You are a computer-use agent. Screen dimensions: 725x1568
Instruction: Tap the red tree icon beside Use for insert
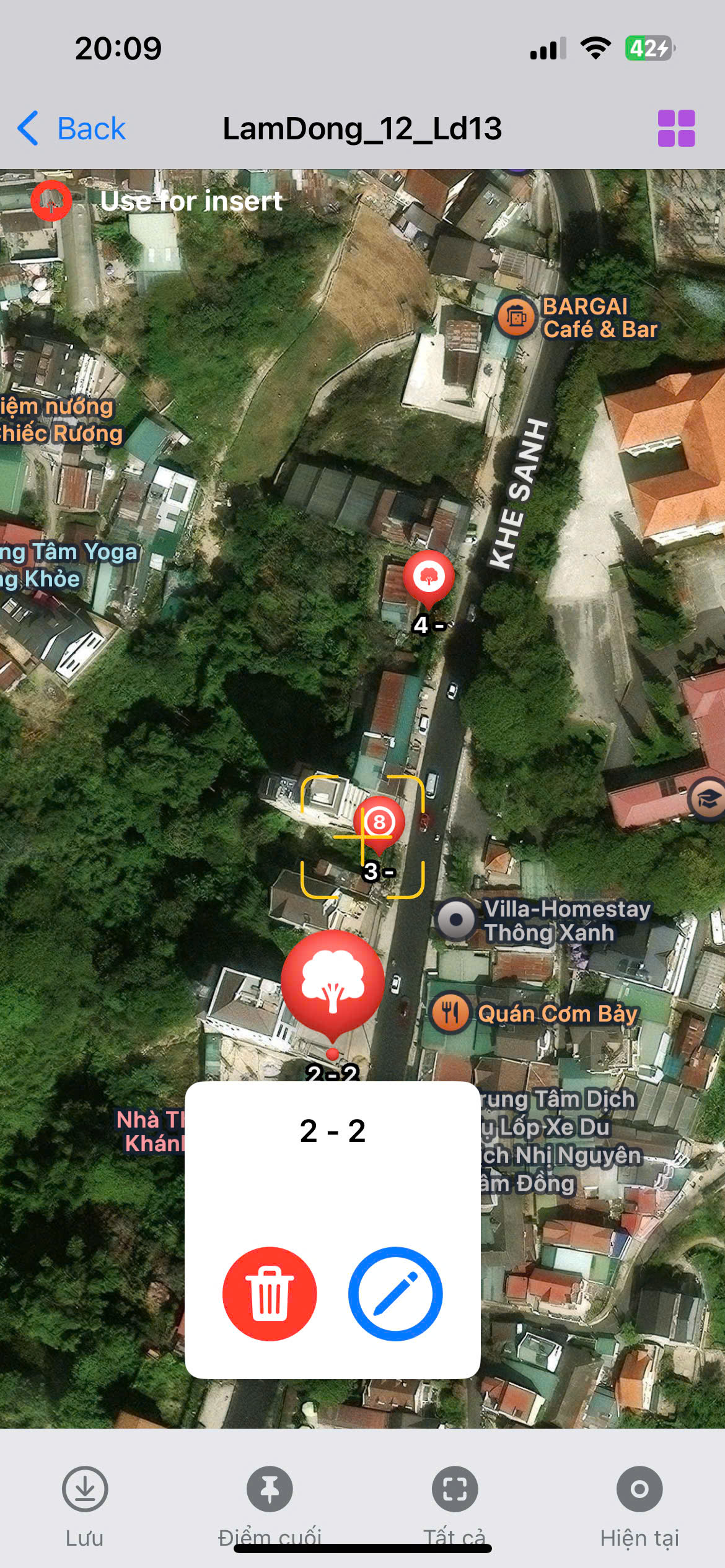(x=51, y=201)
